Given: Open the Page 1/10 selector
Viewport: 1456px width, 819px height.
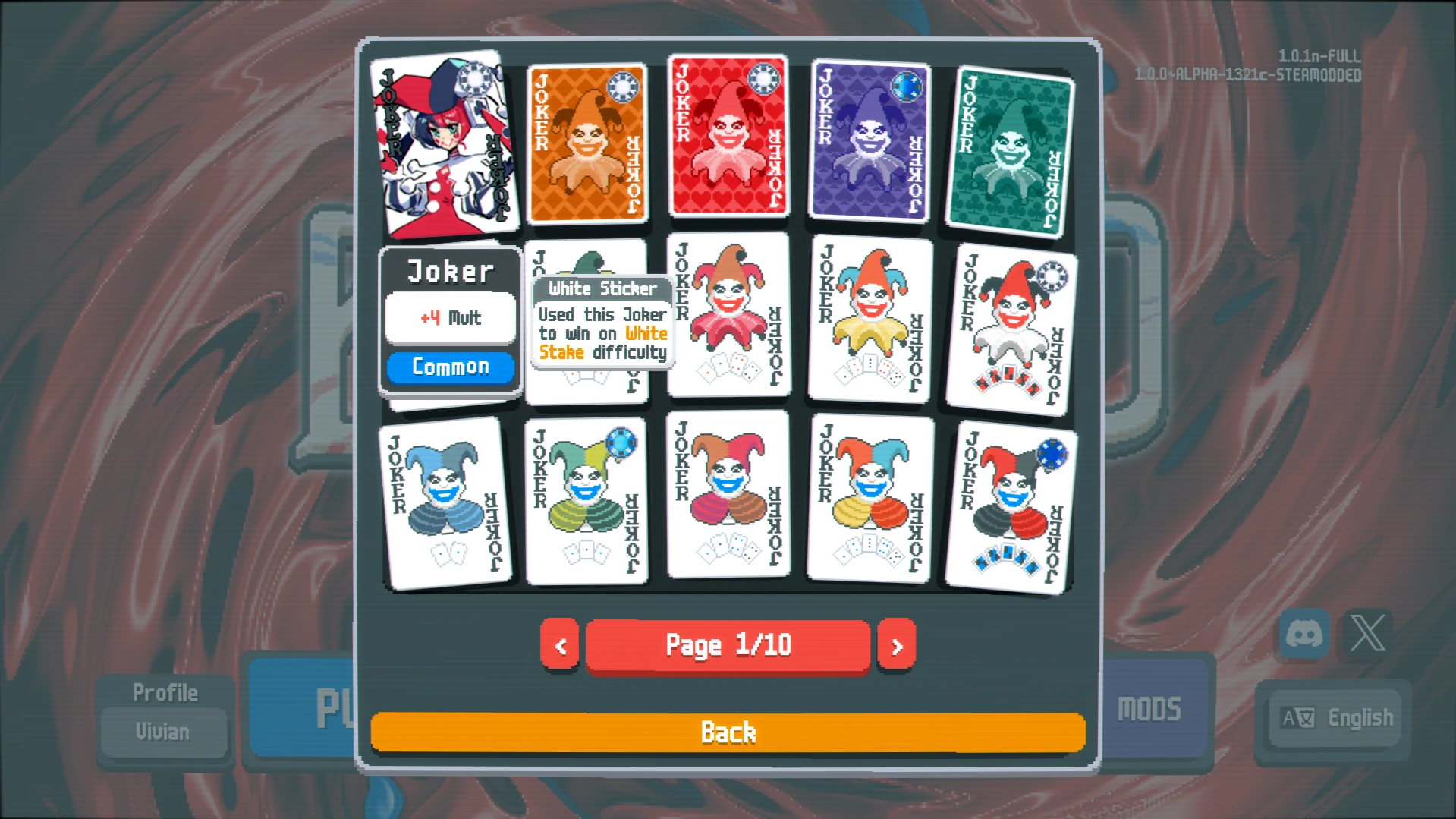Looking at the screenshot, I should (728, 645).
